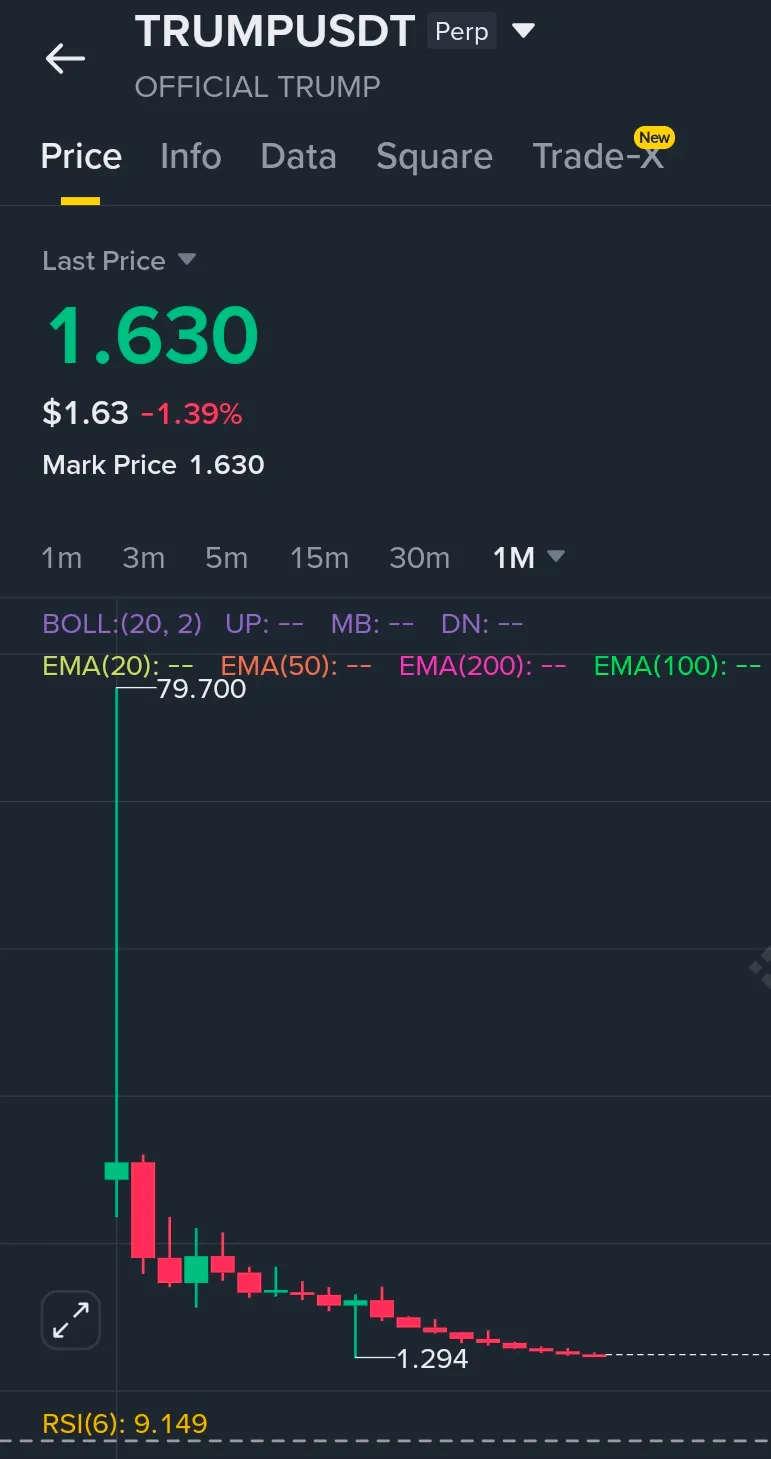771x1459 pixels.
Task: Go back using the arrow icon
Action: pos(65,59)
